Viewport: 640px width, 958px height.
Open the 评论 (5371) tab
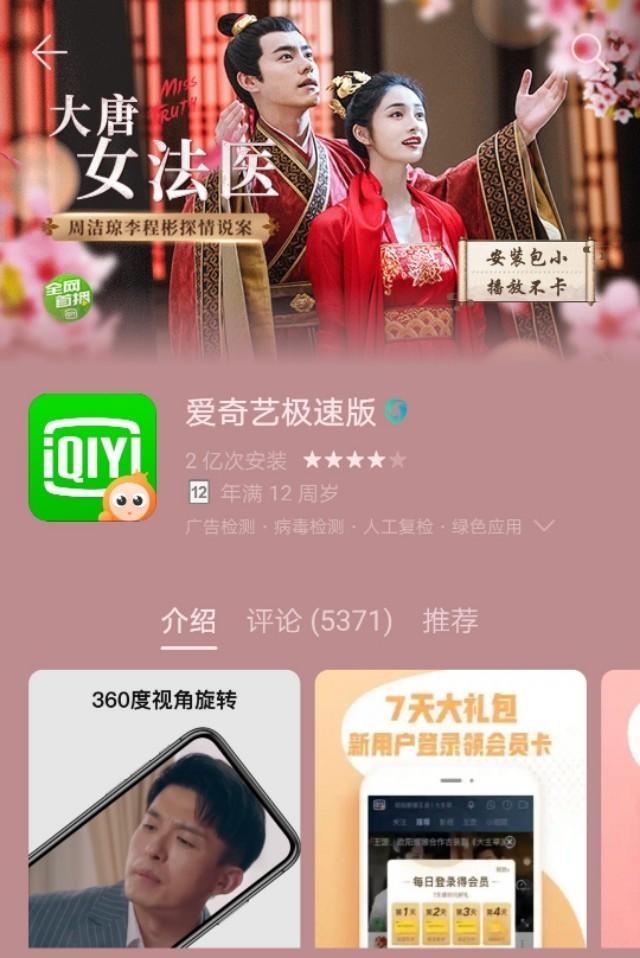(x=319, y=621)
